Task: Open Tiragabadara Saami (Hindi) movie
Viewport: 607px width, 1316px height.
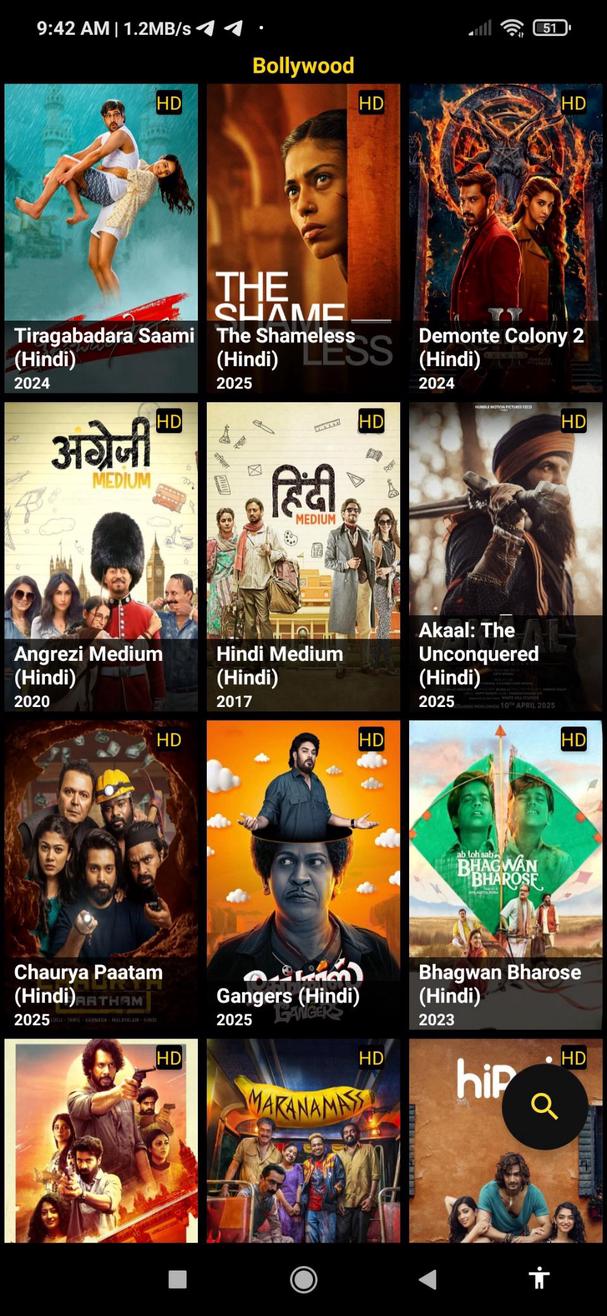Action: pyautogui.click(x=101, y=238)
